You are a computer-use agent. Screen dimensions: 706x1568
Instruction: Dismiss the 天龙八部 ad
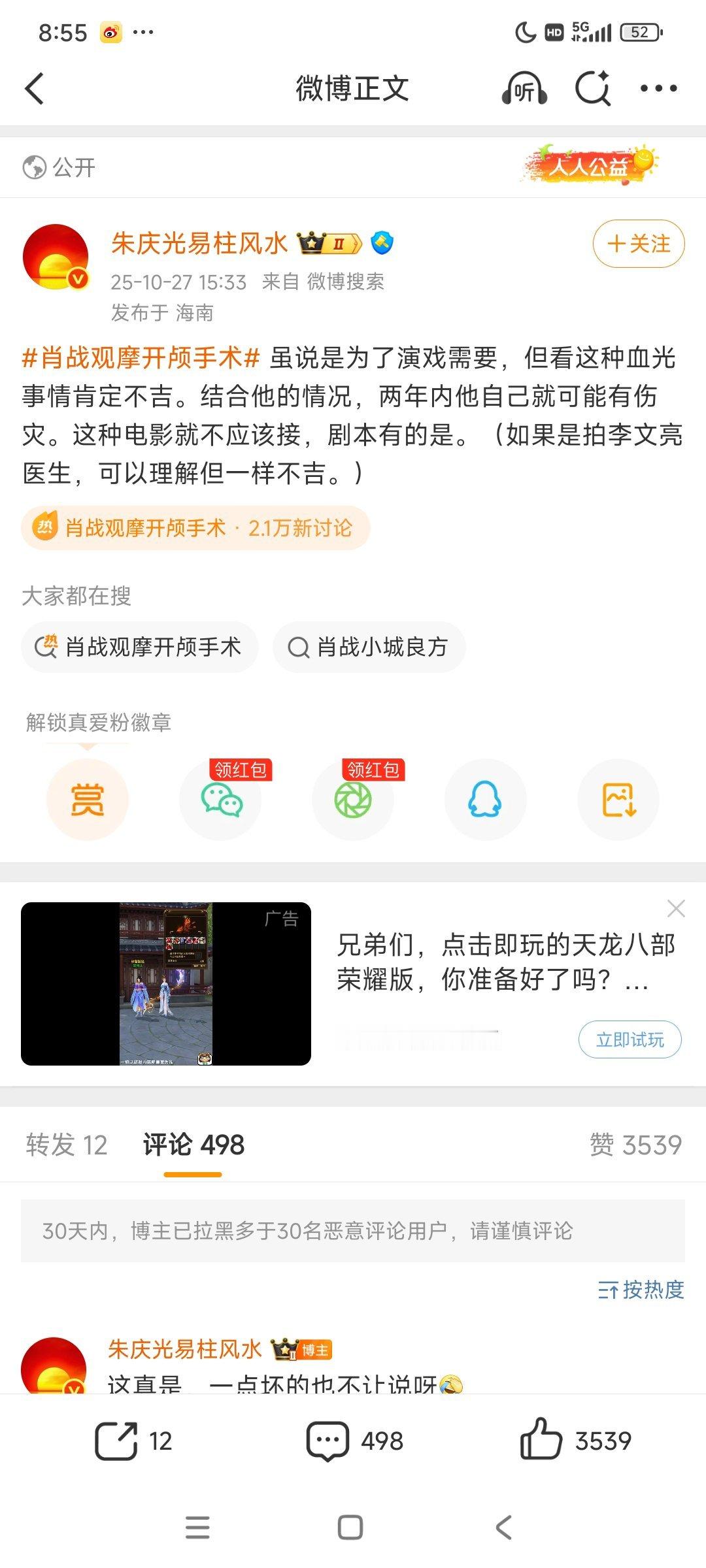(676, 909)
